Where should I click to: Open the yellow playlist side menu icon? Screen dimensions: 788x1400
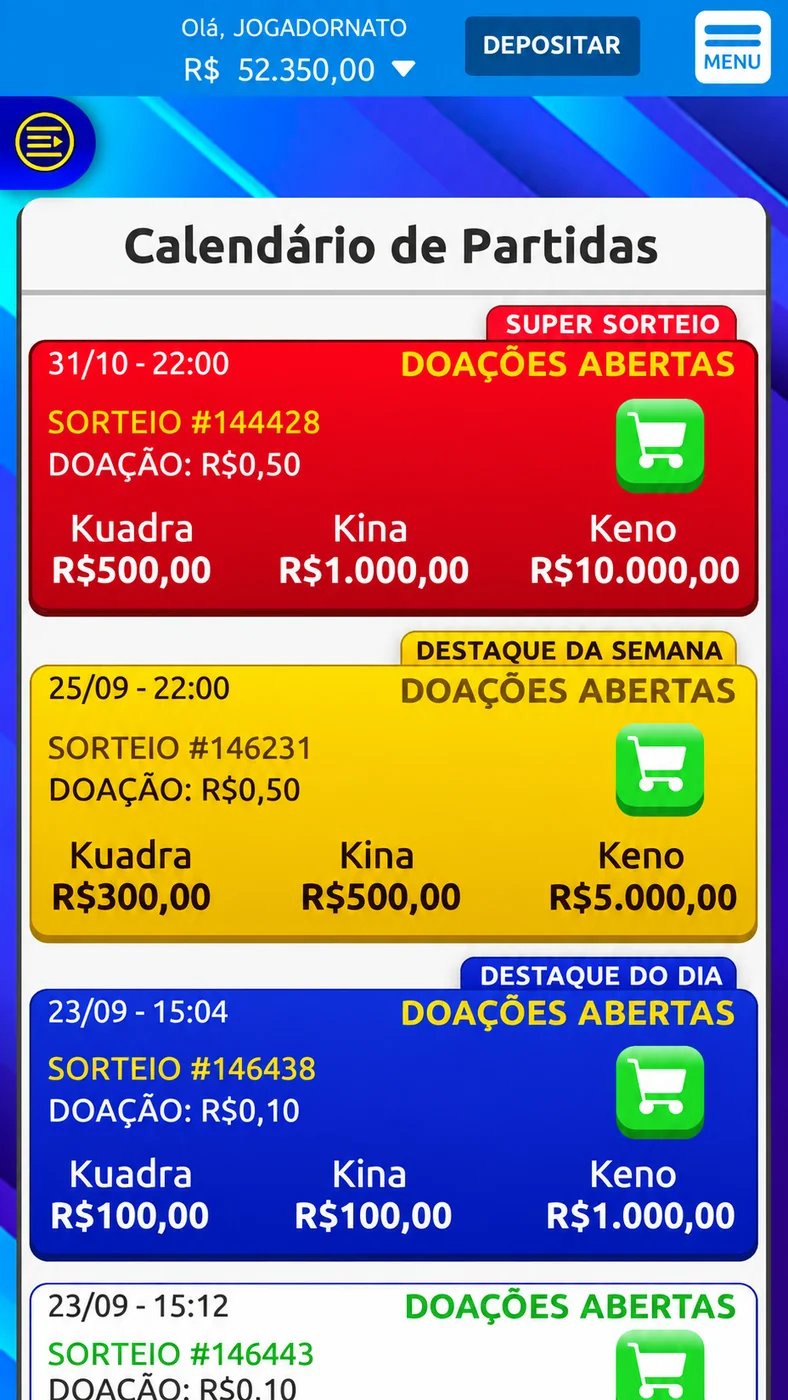tap(45, 143)
